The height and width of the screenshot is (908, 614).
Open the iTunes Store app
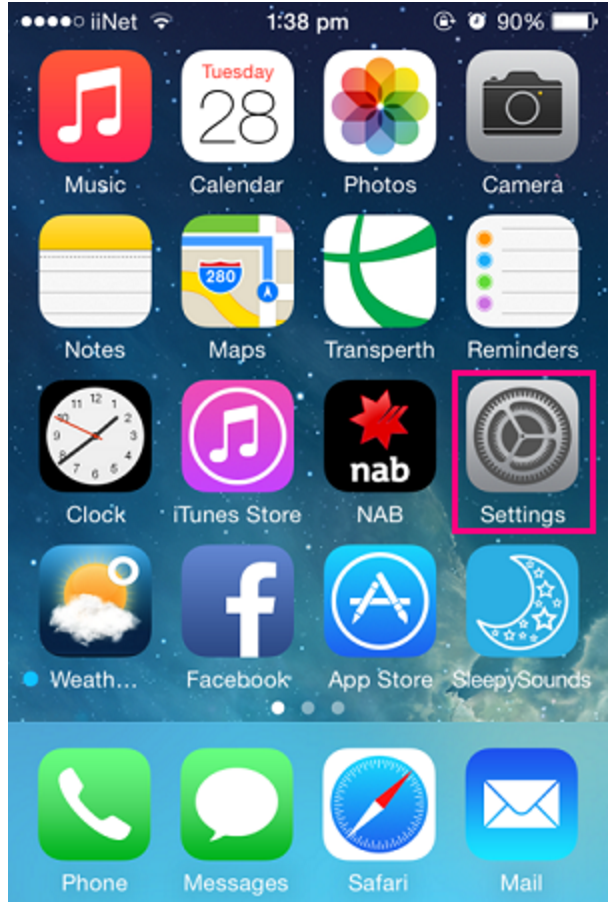click(x=237, y=437)
